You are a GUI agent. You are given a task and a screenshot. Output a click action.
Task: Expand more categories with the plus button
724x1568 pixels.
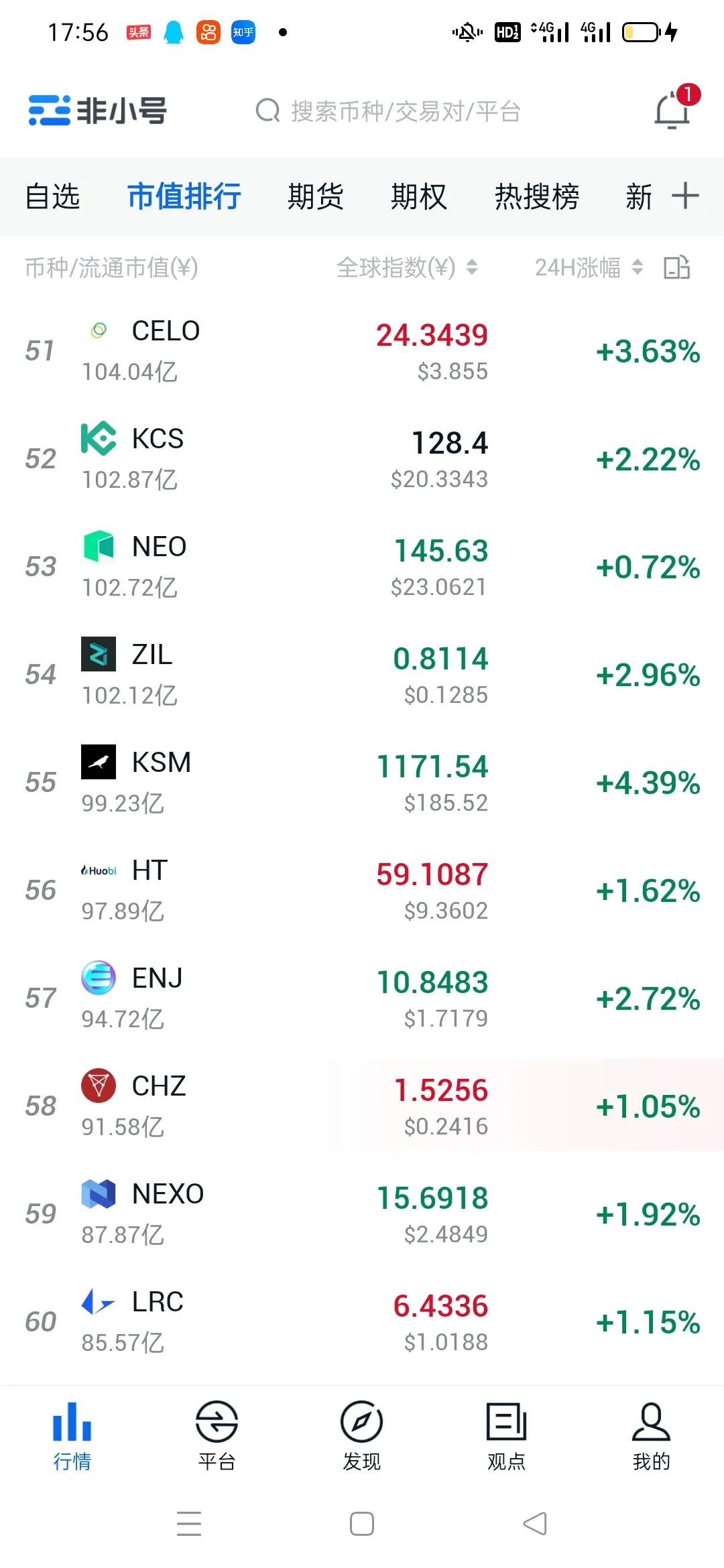click(x=685, y=196)
